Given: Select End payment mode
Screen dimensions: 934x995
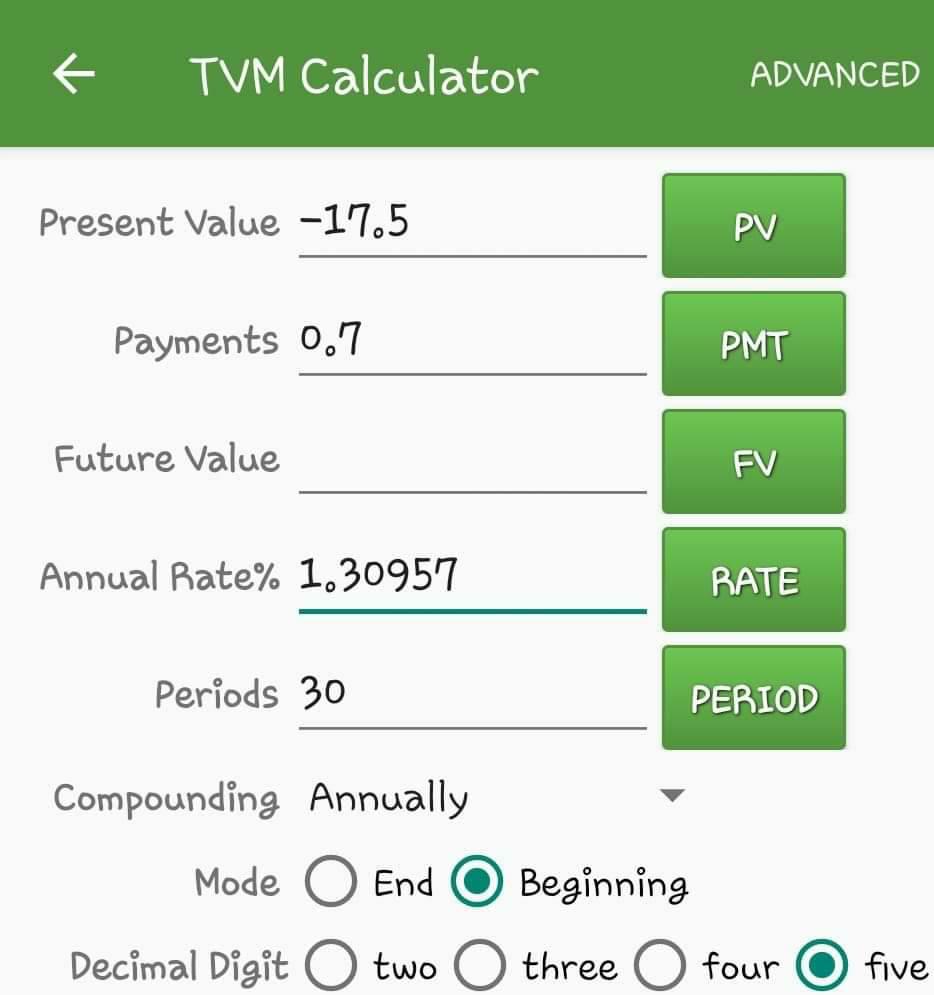Looking at the screenshot, I should 331,882.
